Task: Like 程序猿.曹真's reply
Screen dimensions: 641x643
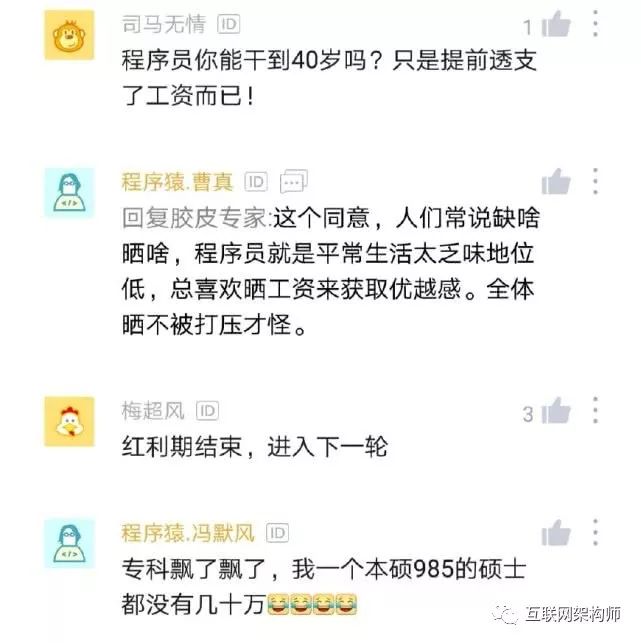Action: 556,182
